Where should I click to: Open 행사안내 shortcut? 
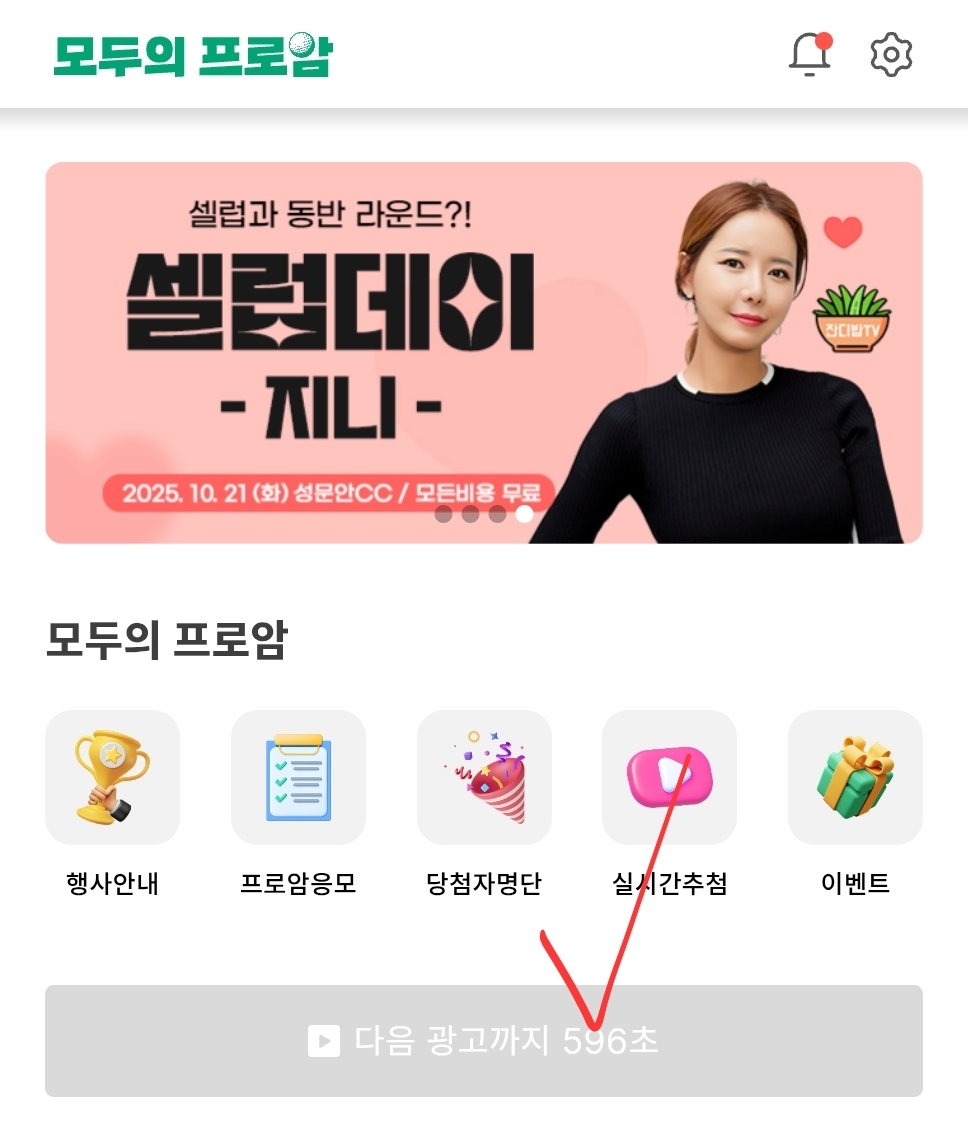click(112, 777)
